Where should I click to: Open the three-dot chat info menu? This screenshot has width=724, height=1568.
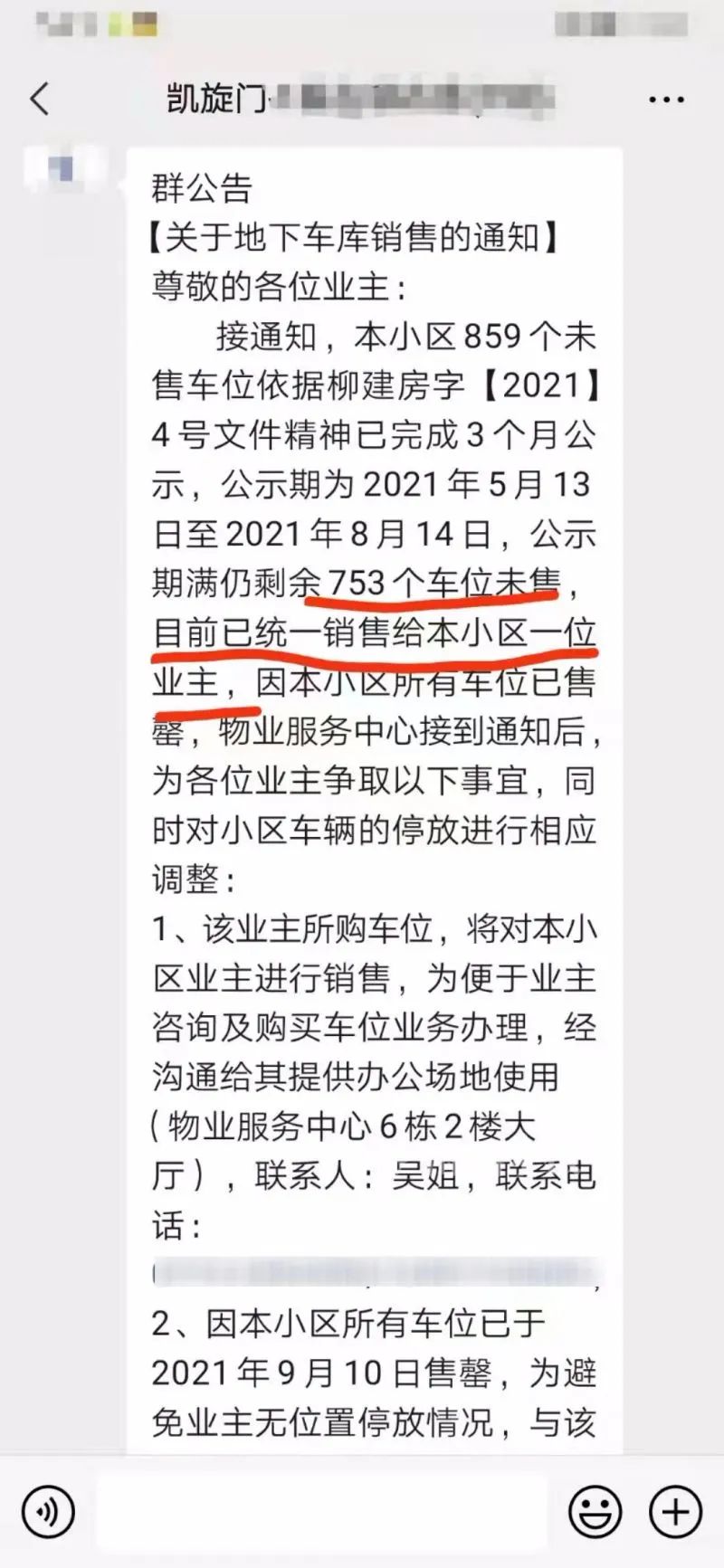pos(667,100)
